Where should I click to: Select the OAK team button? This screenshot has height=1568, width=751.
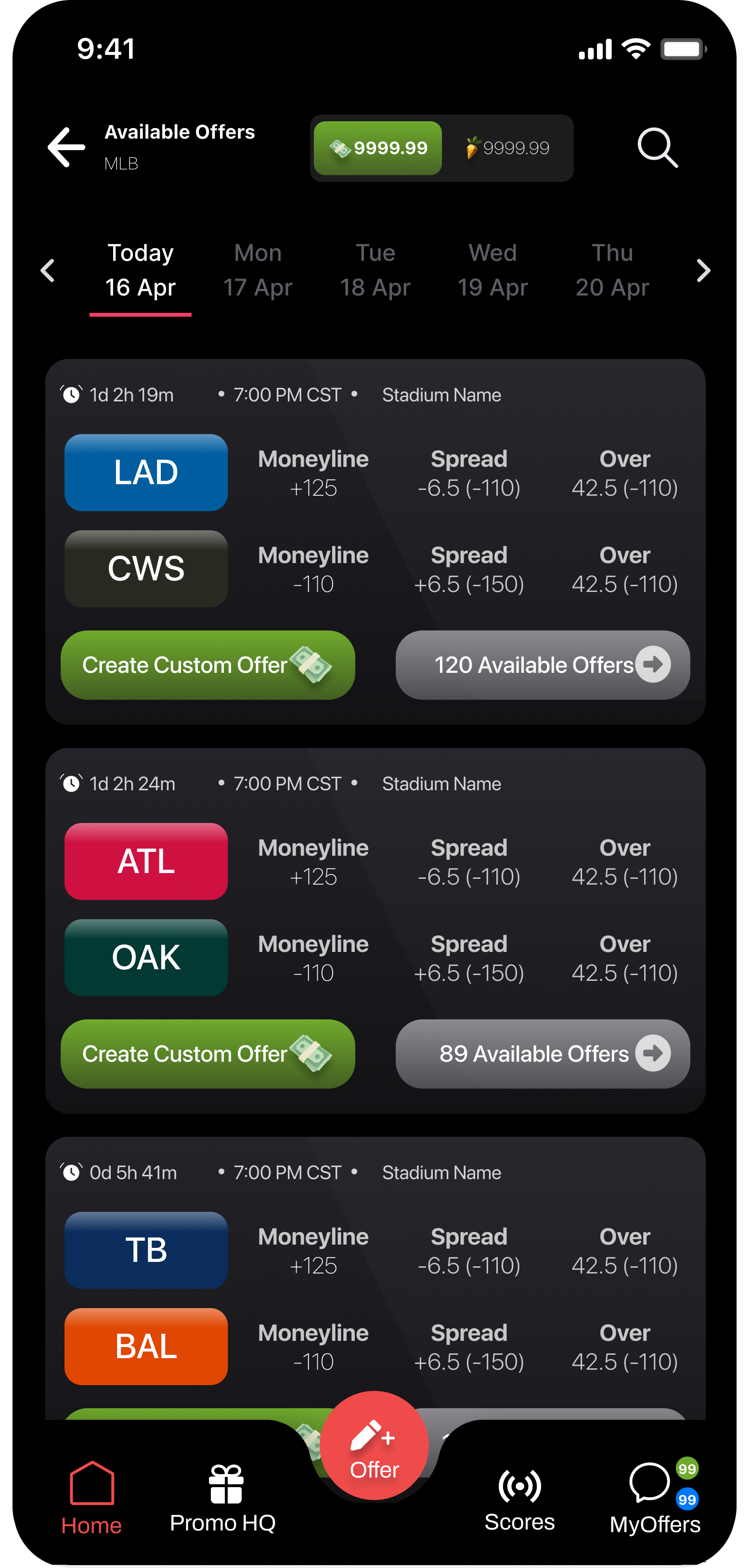145,957
